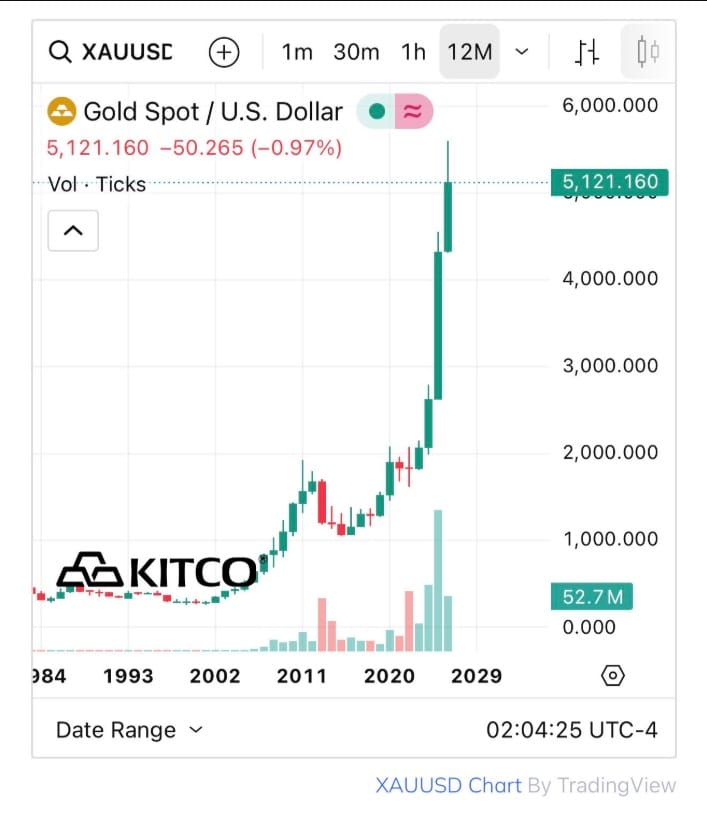Switch to the 30m interval

(356, 52)
